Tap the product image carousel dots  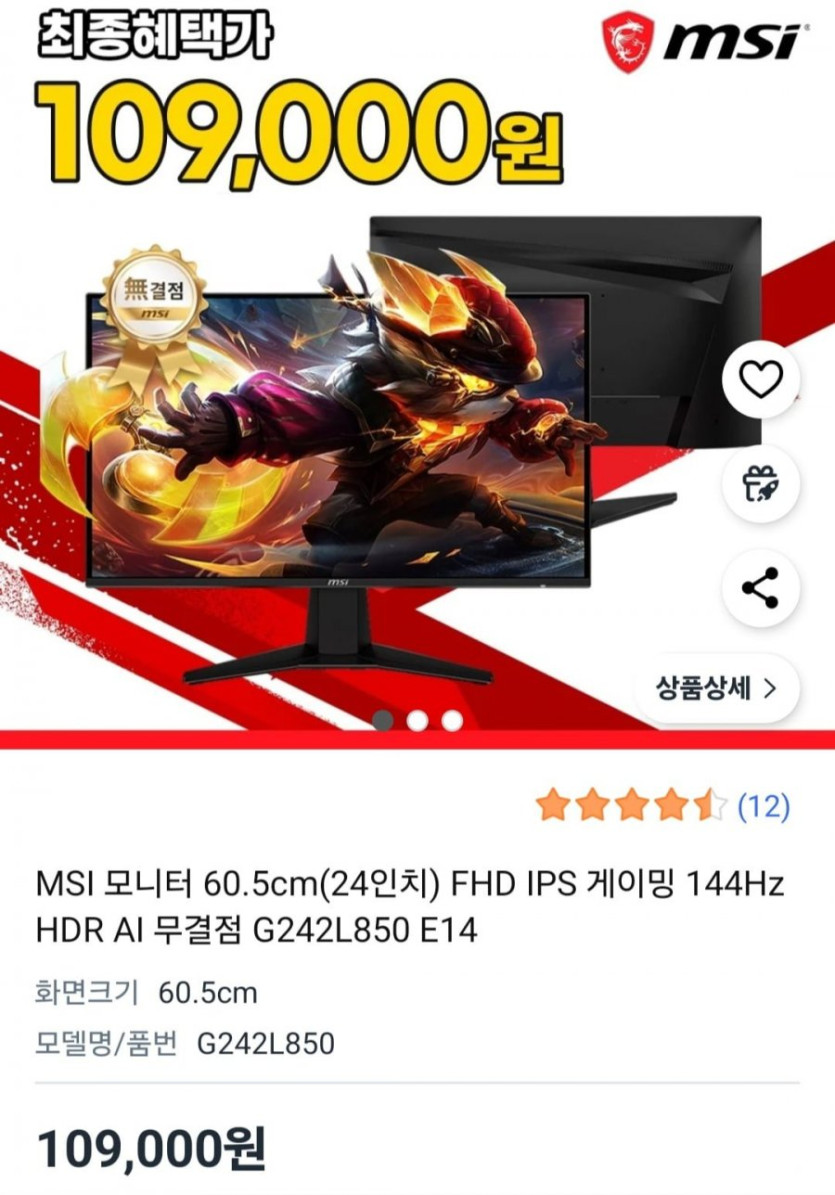click(418, 721)
